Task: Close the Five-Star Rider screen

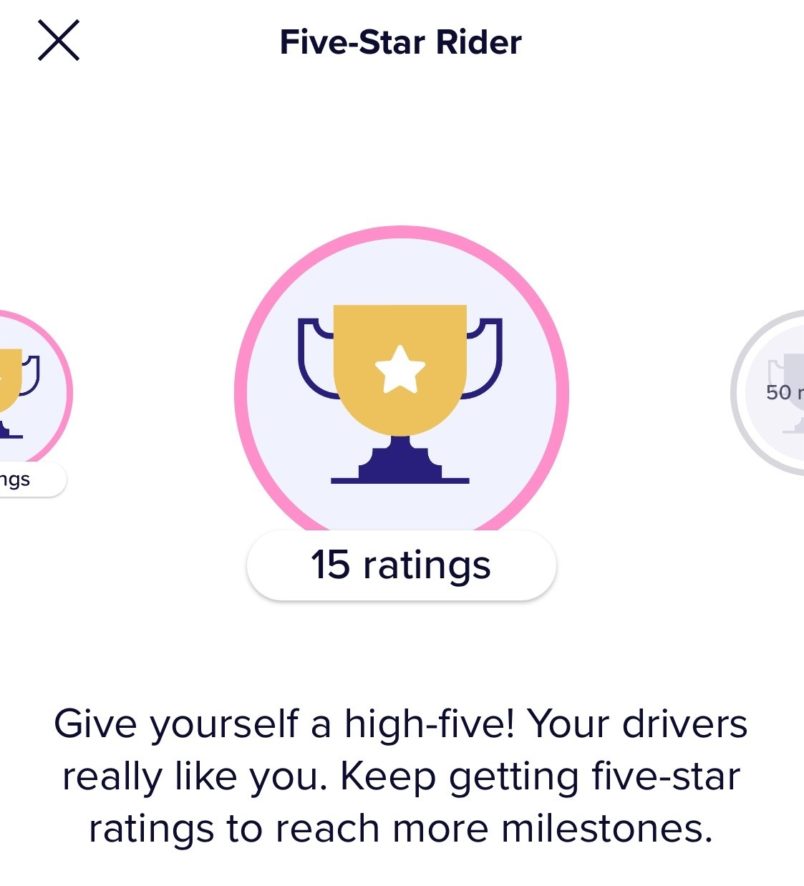Action: [58, 42]
